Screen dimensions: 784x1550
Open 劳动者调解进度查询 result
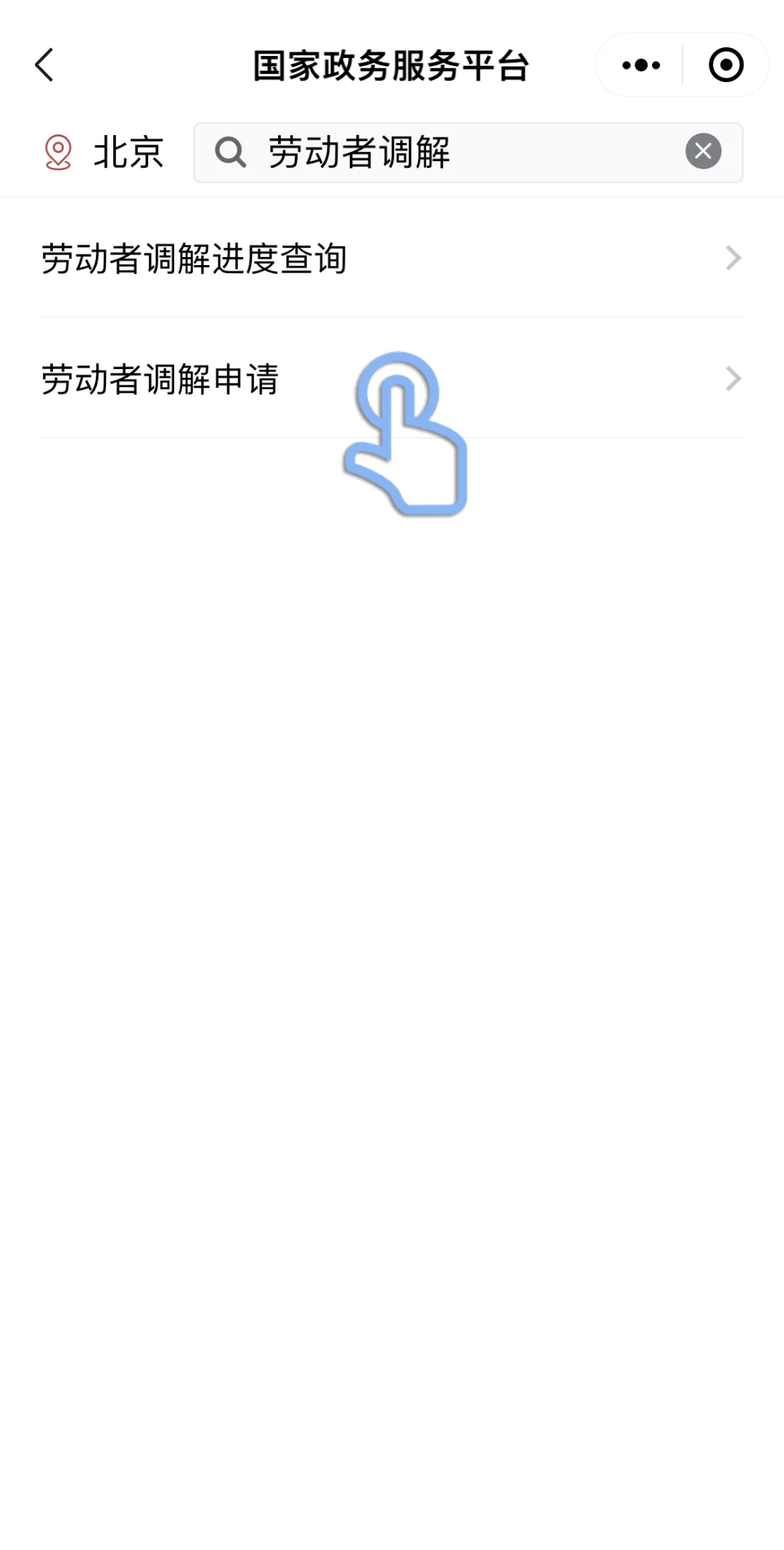point(392,259)
